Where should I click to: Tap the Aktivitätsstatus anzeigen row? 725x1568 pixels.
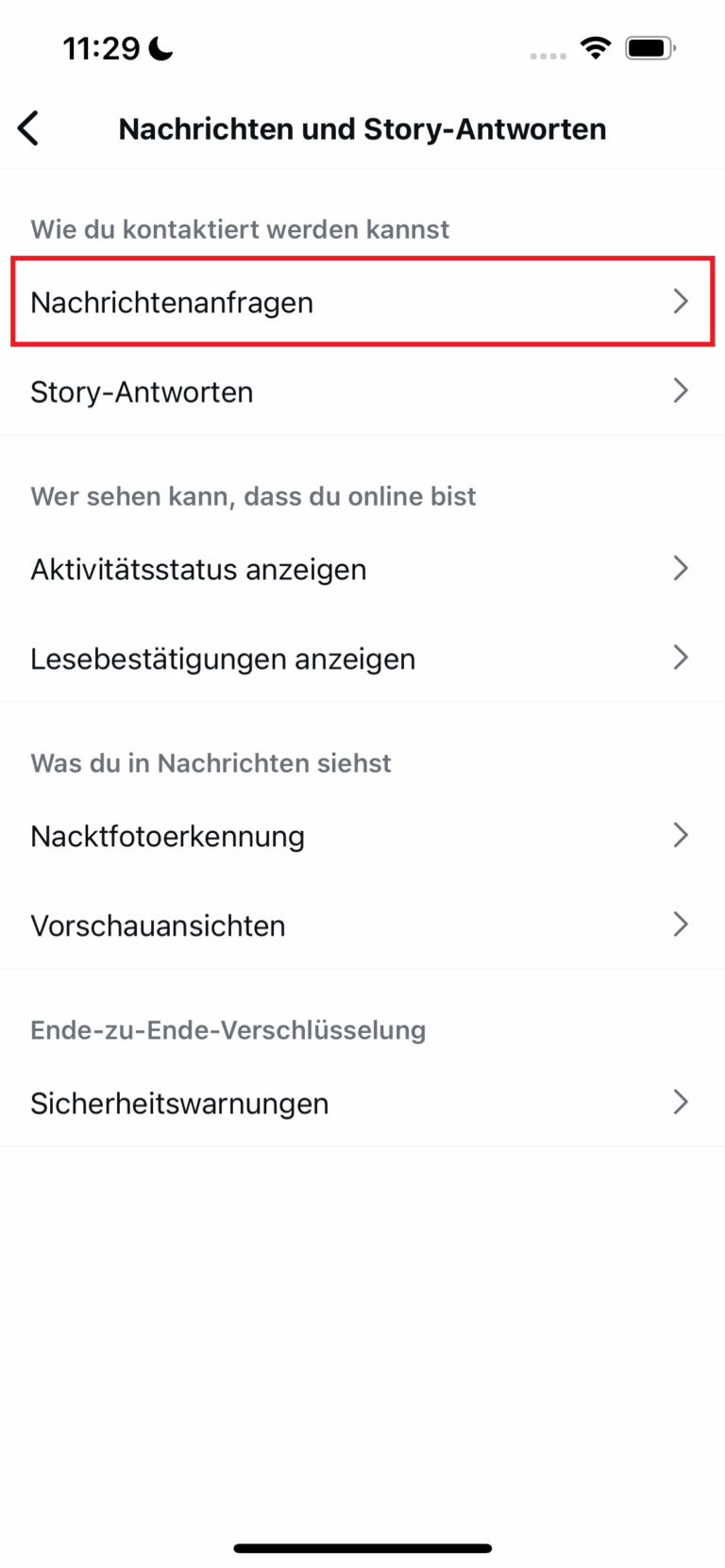point(198,568)
